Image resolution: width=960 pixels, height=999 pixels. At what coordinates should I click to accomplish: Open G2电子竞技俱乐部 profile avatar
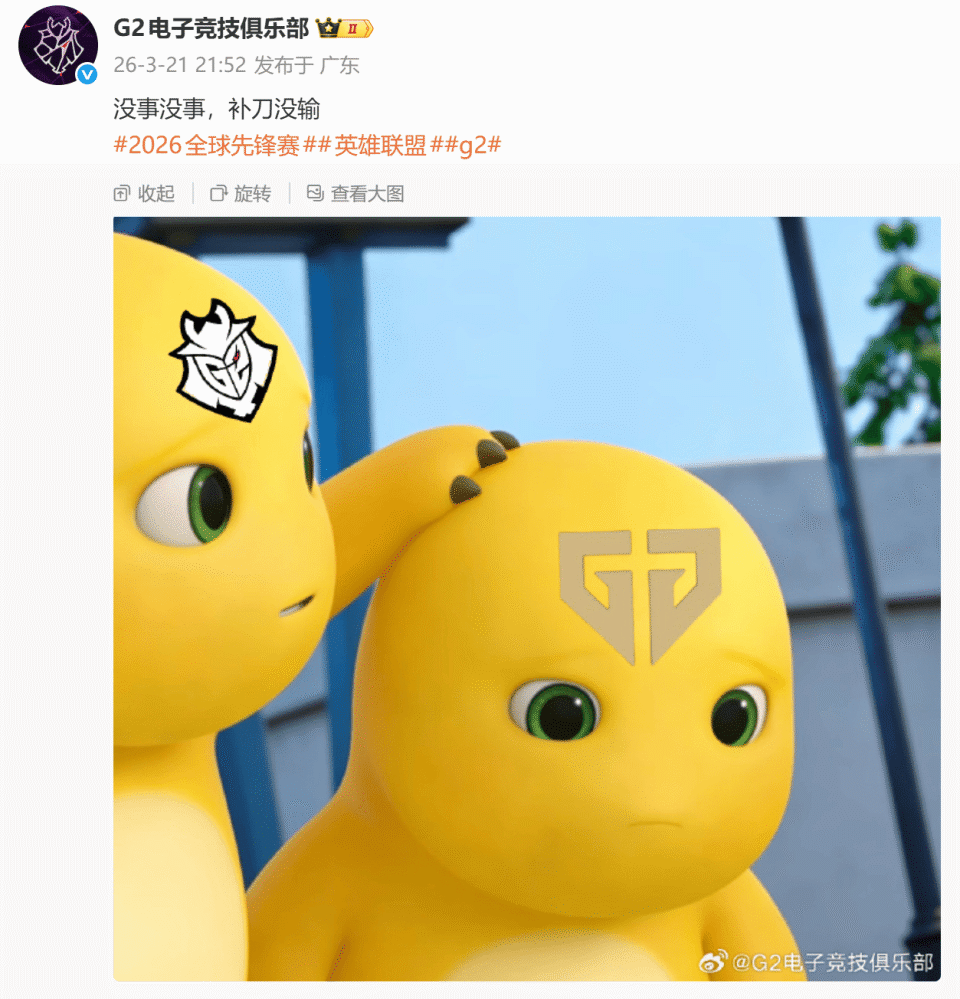pyautogui.click(x=58, y=45)
